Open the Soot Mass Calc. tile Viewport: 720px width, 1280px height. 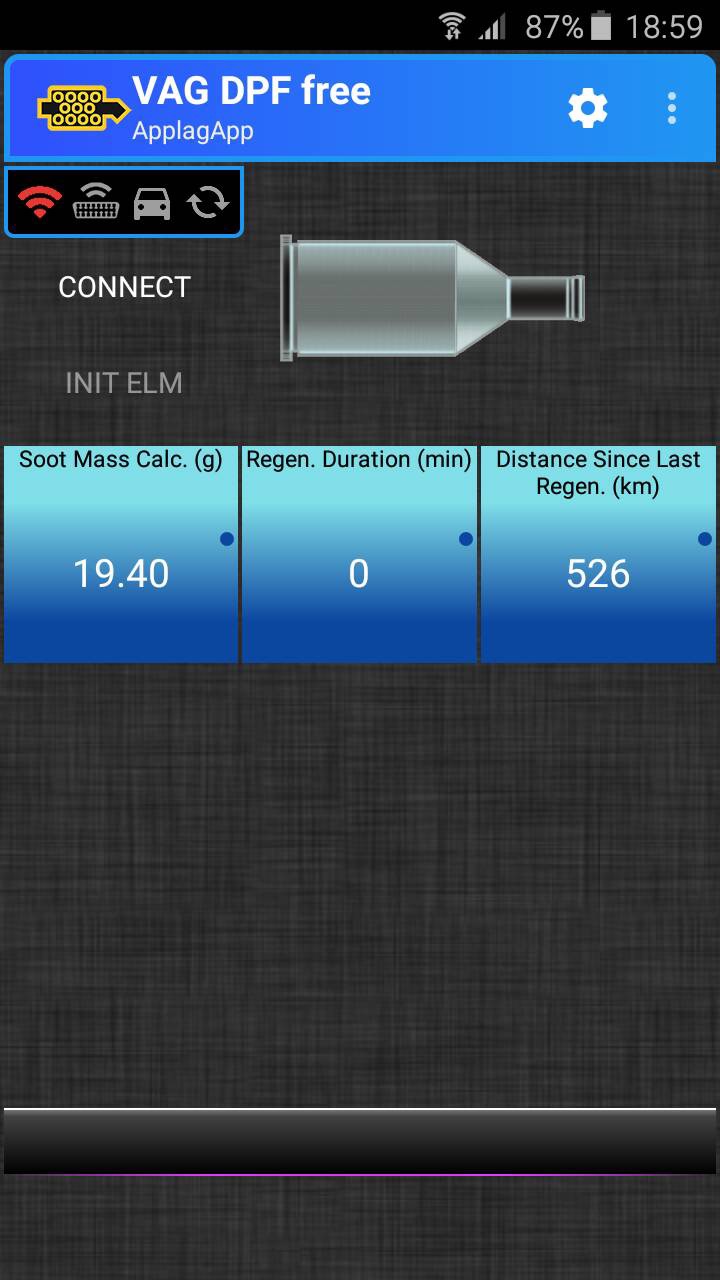point(121,554)
